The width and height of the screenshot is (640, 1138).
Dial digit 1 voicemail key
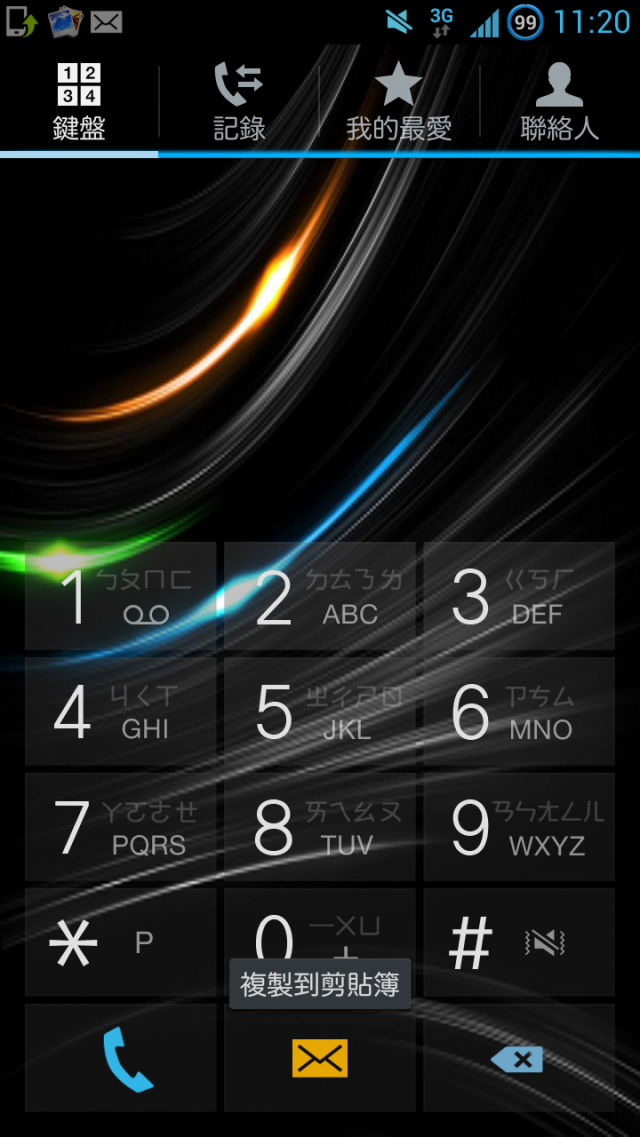tap(120, 598)
